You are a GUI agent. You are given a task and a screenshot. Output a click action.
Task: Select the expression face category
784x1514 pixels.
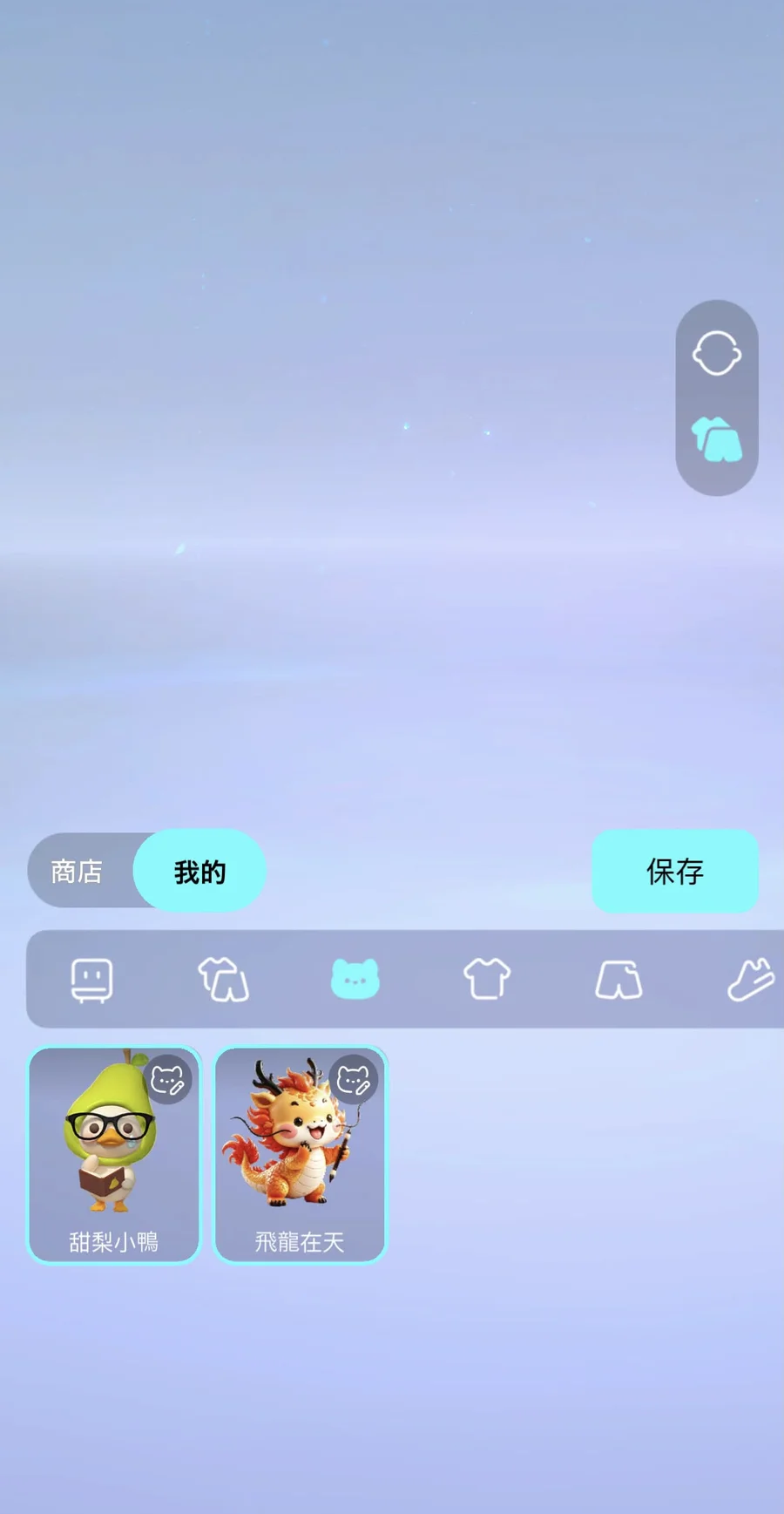pos(91,980)
